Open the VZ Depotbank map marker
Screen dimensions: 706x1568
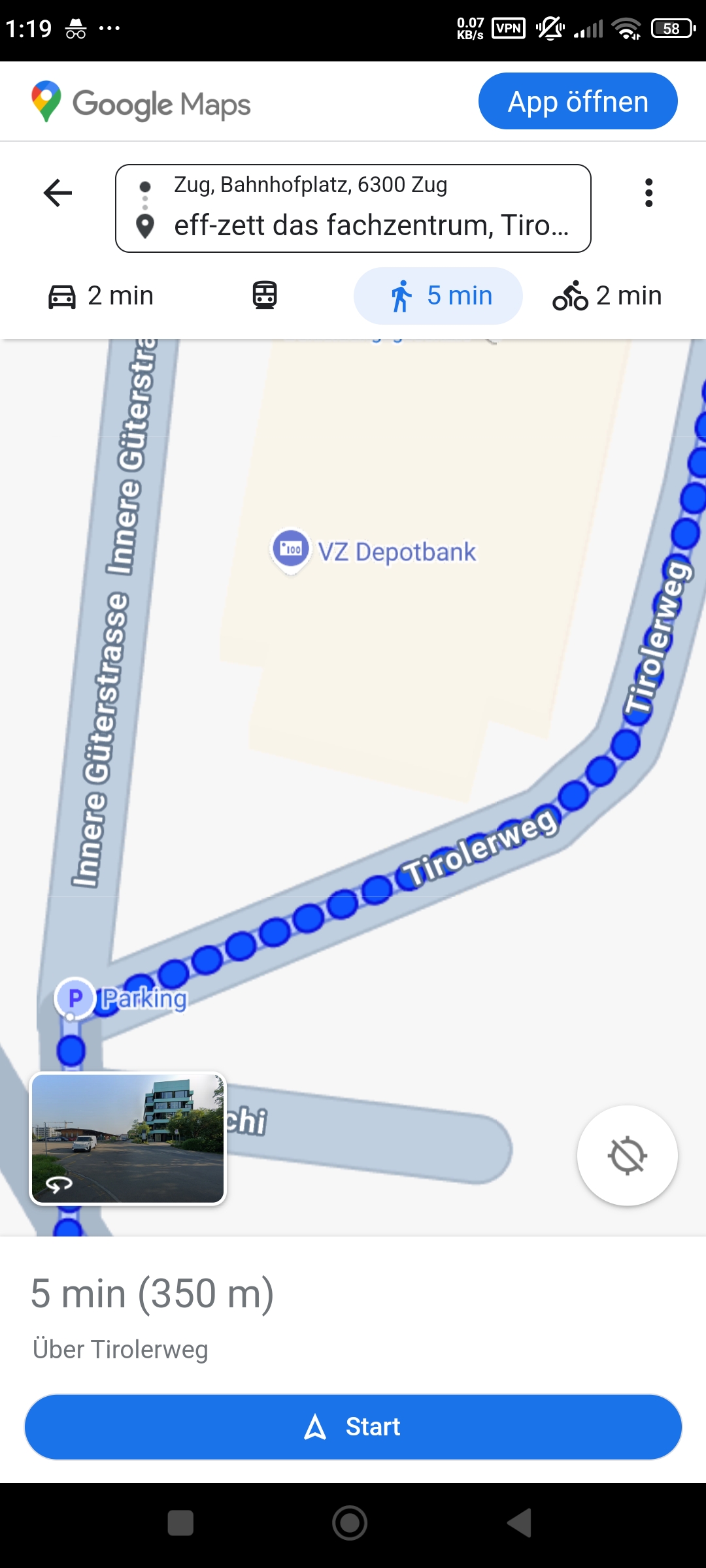(291, 549)
